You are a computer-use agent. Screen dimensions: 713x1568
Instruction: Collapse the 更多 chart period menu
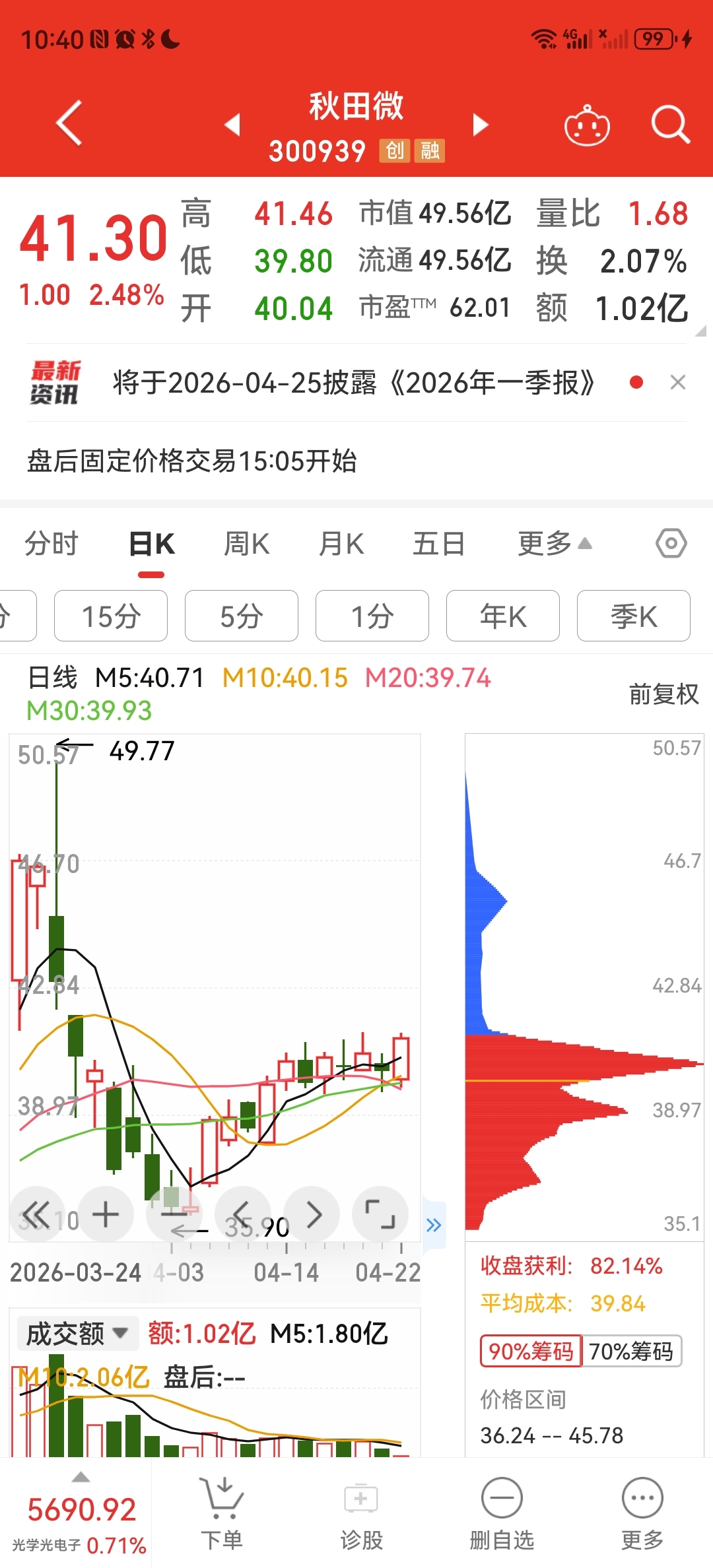coord(555,544)
